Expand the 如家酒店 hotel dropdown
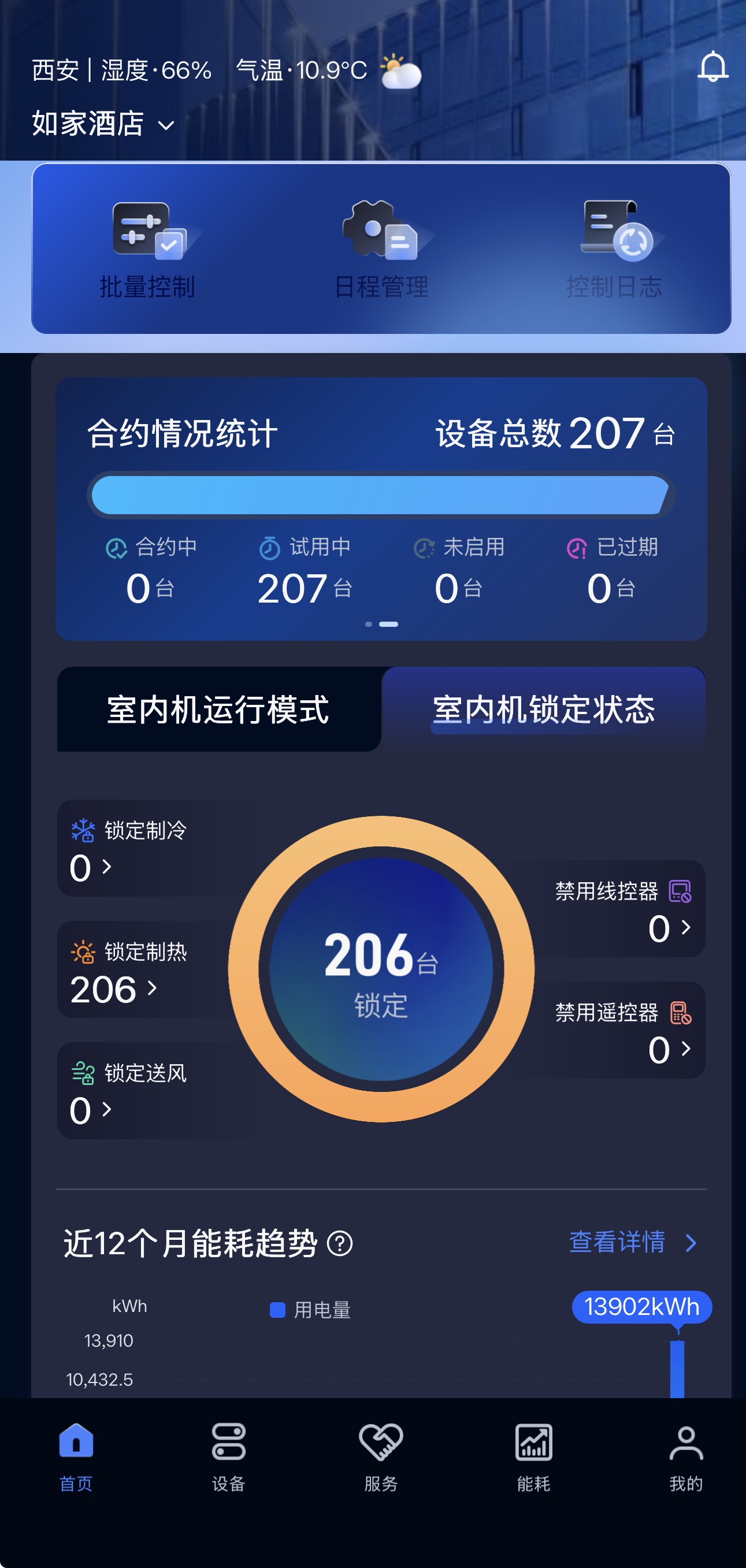The image size is (746, 1568). click(x=103, y=124)
